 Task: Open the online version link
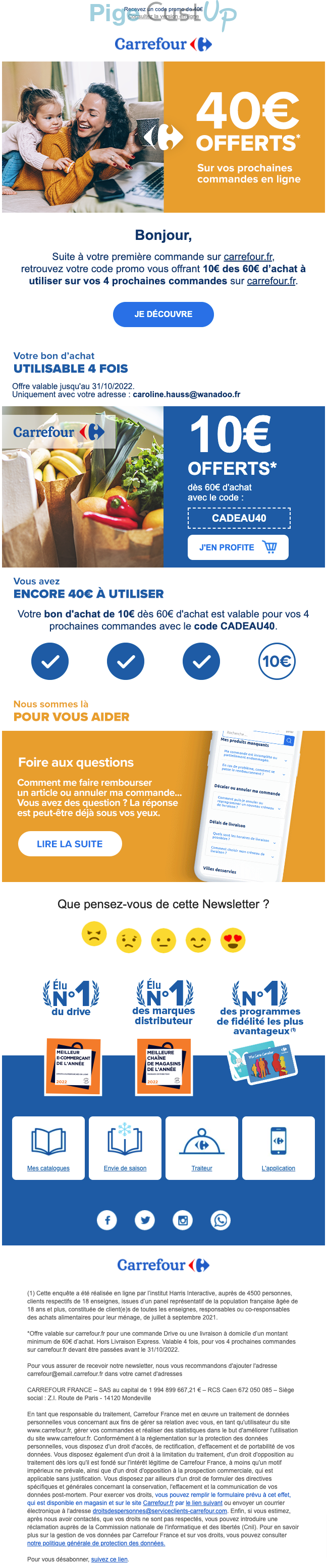(163, 17)
